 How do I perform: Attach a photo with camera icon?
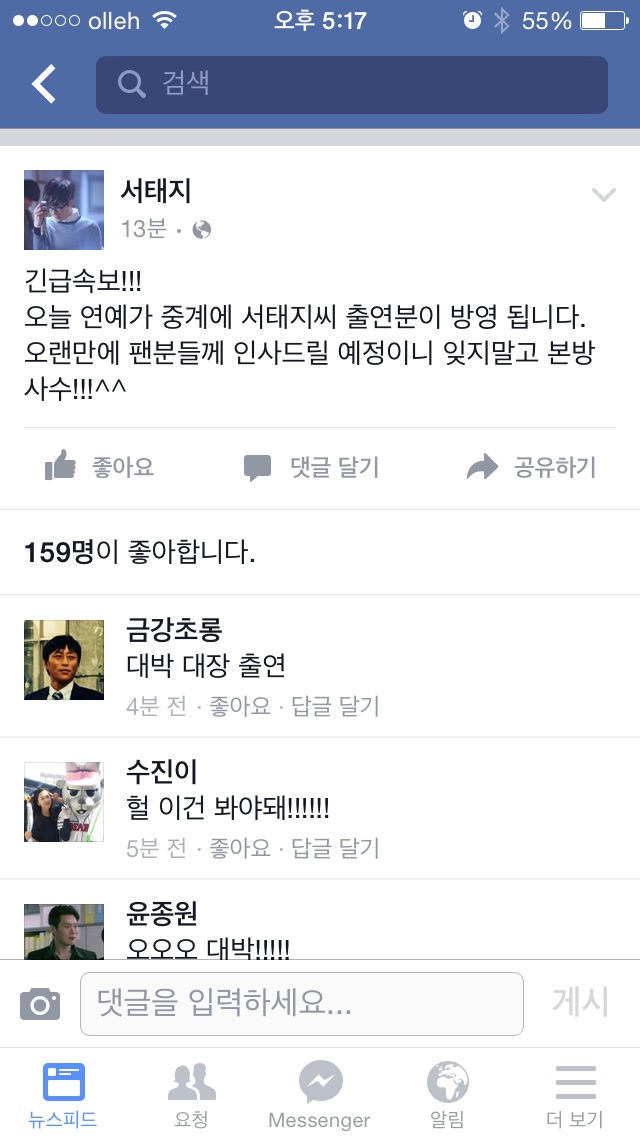pyautogui.click(x=40, y=1003)
